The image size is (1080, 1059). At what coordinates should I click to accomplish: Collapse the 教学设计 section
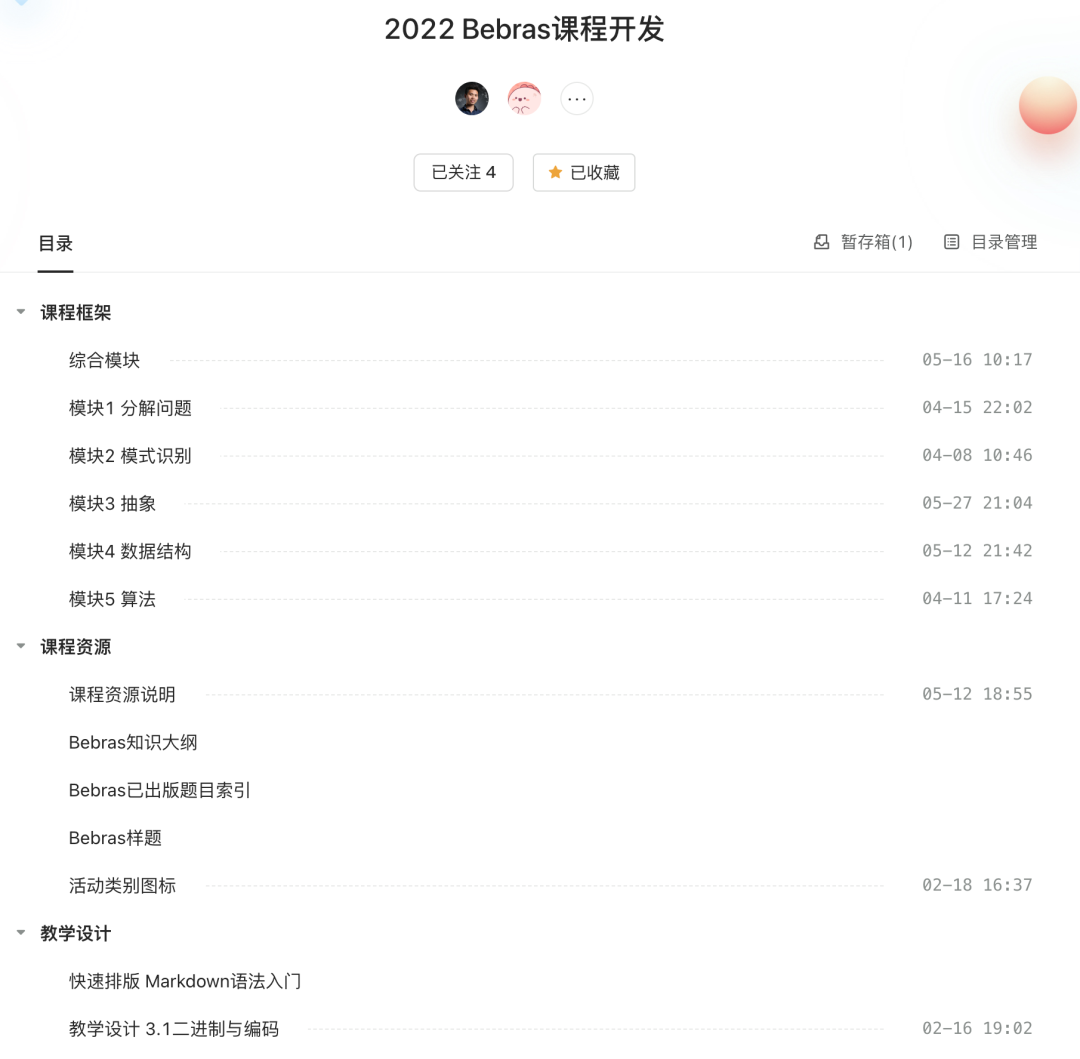point(21,933)
